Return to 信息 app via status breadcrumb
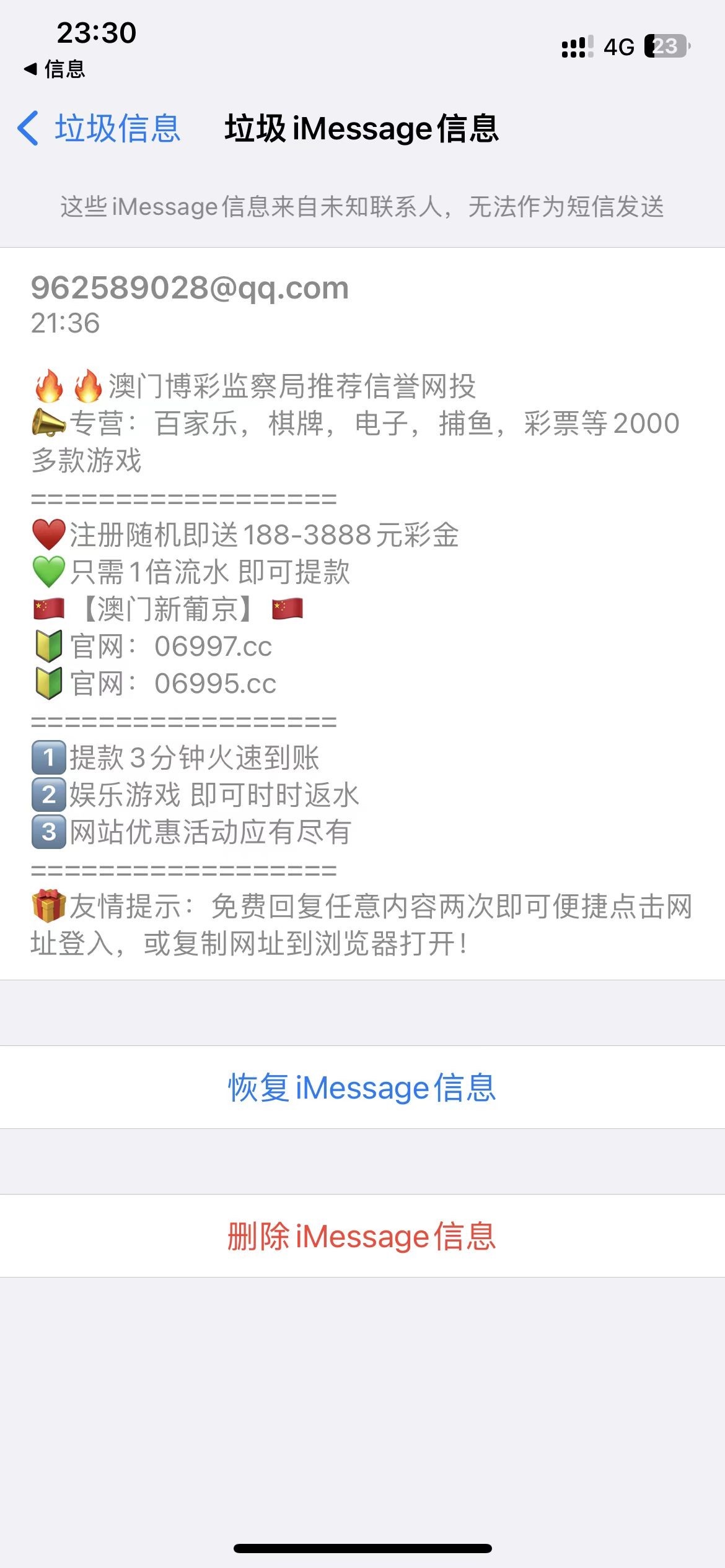 click(55, 69)
